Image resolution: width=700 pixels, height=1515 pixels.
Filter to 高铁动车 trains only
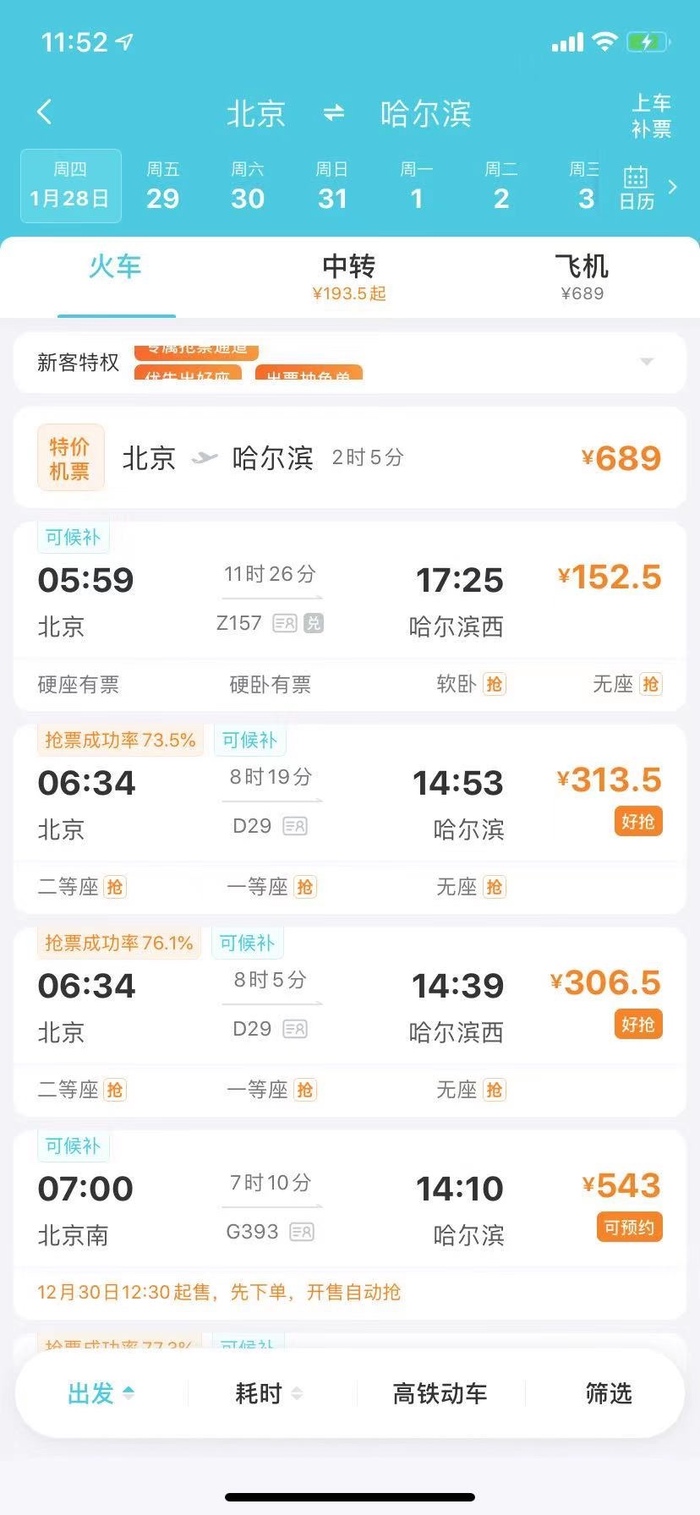point(440,1393)
